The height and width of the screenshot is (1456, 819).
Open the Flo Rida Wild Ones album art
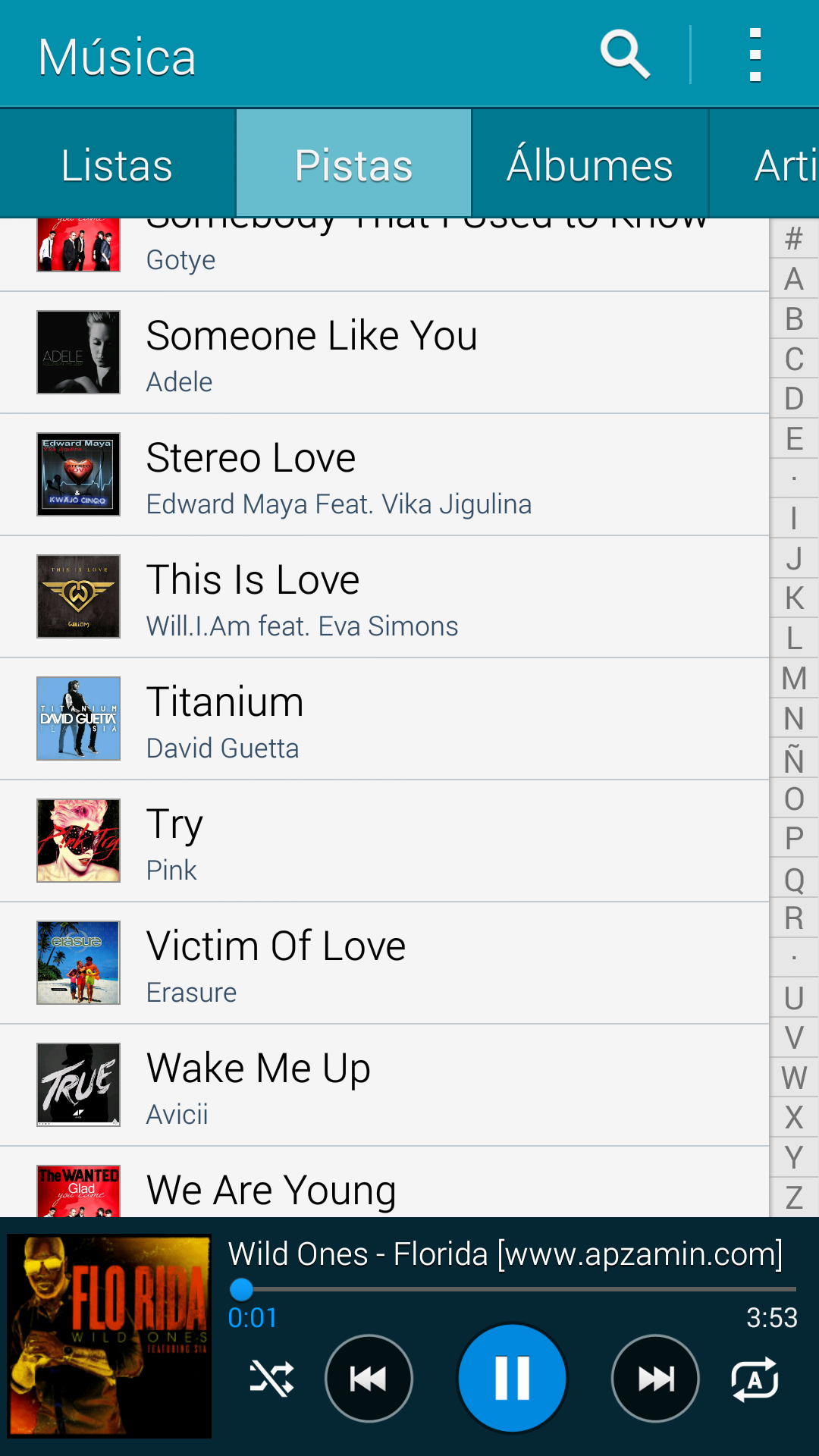coord(109,1336)
